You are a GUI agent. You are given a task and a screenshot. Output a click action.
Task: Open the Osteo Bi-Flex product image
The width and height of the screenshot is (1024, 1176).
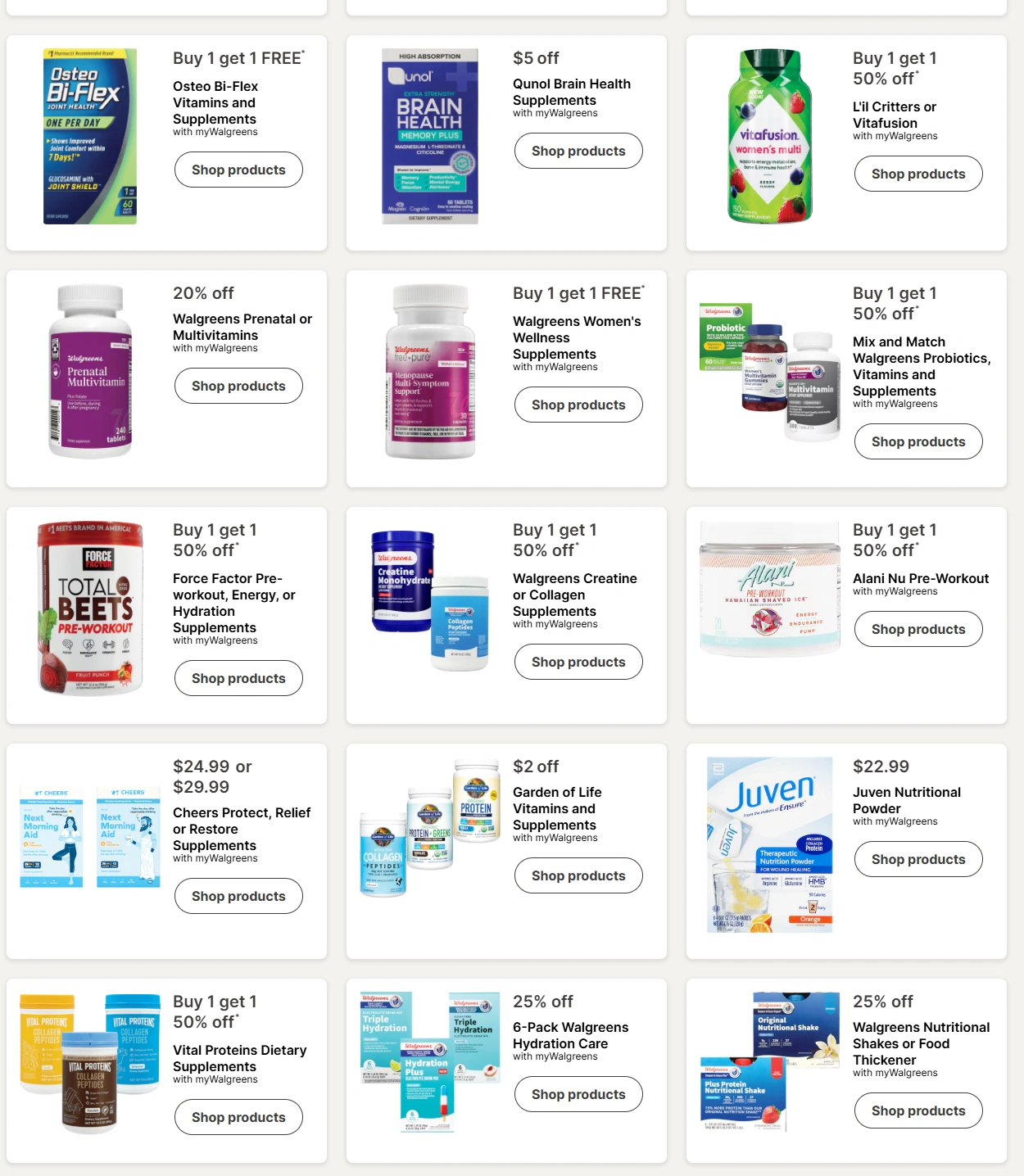tap(90, 136)
